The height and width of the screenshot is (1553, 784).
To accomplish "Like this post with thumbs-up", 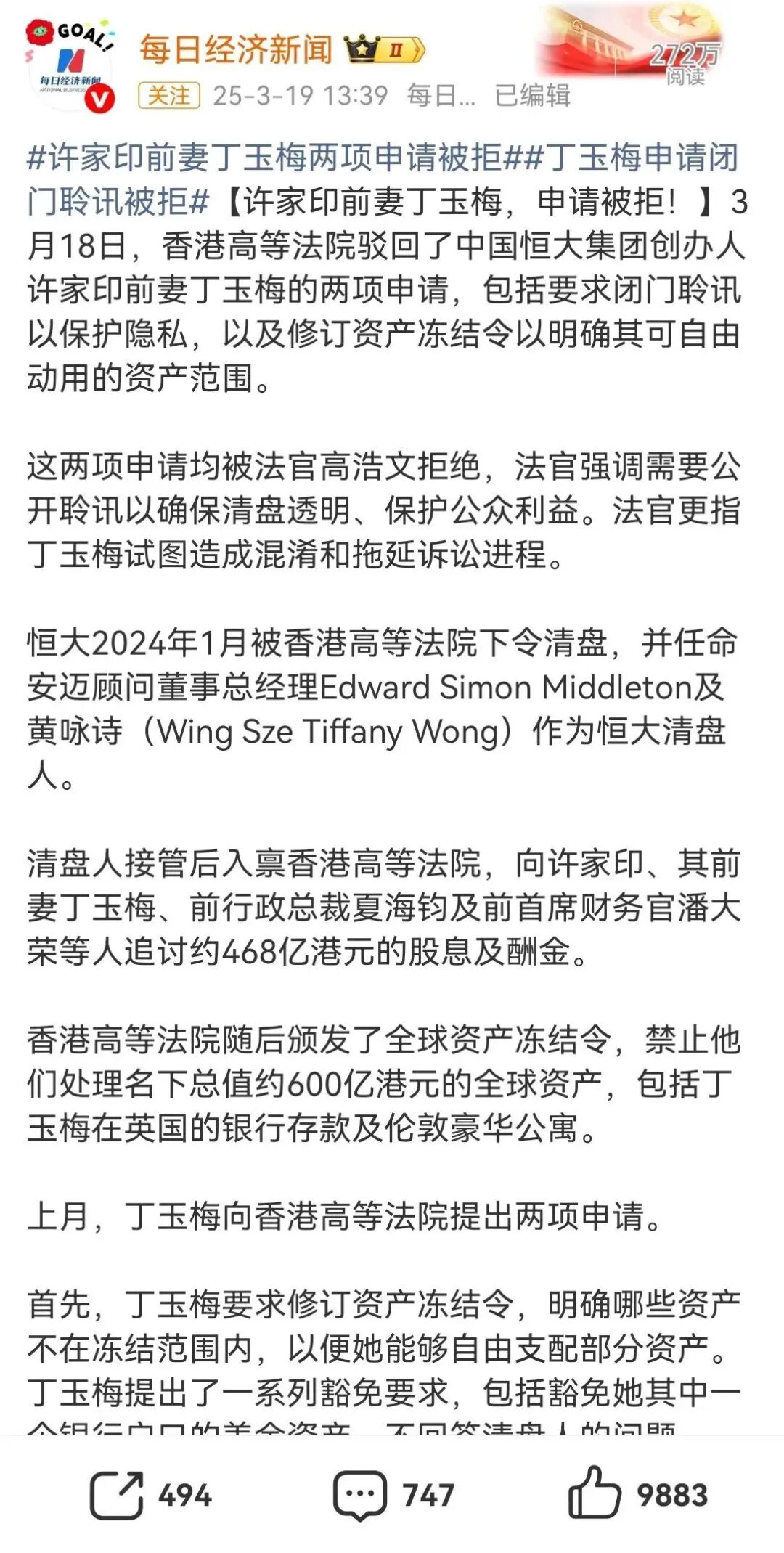I will 594,1493.
